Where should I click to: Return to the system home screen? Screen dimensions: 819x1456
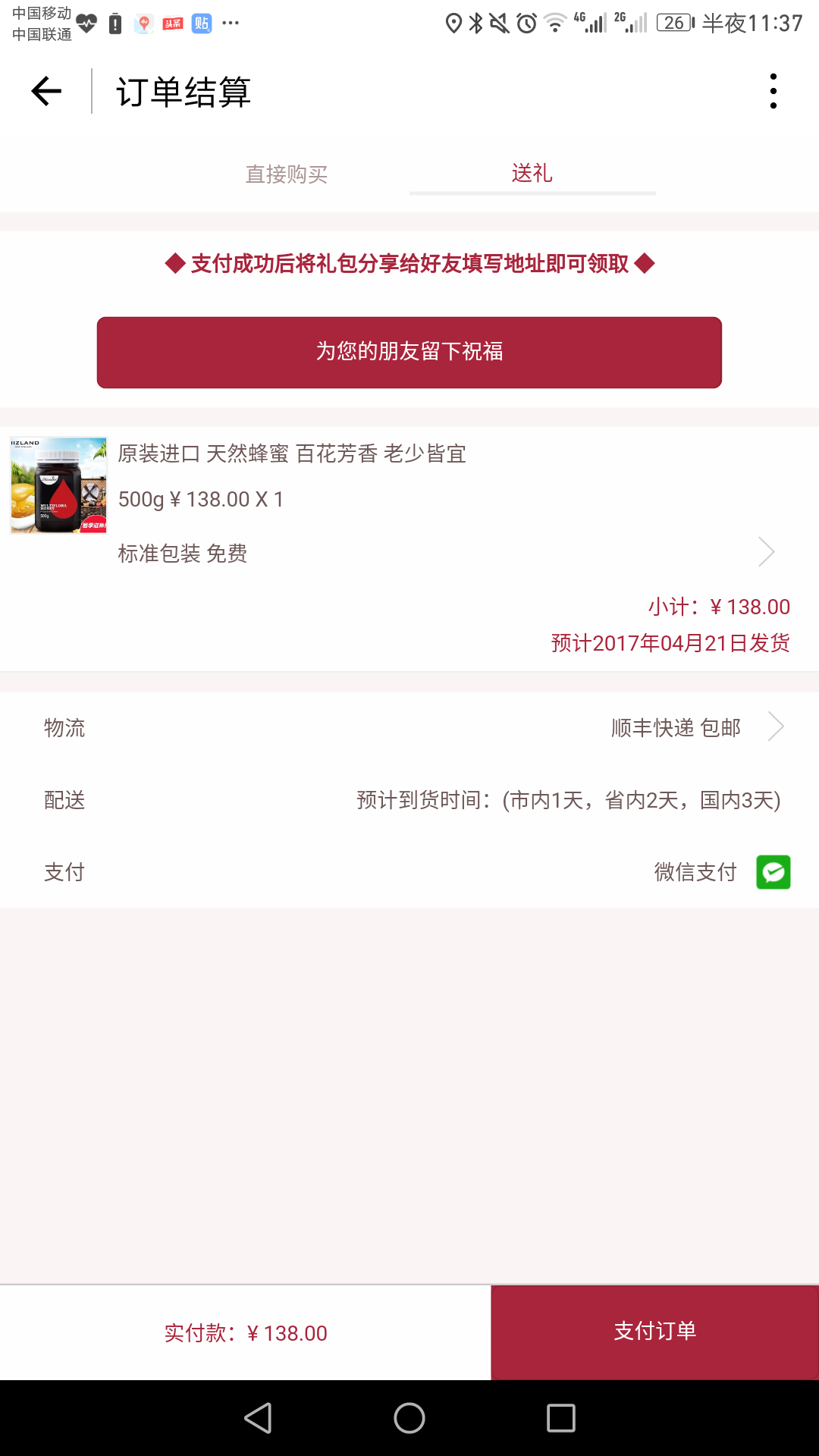[409, 1418]
